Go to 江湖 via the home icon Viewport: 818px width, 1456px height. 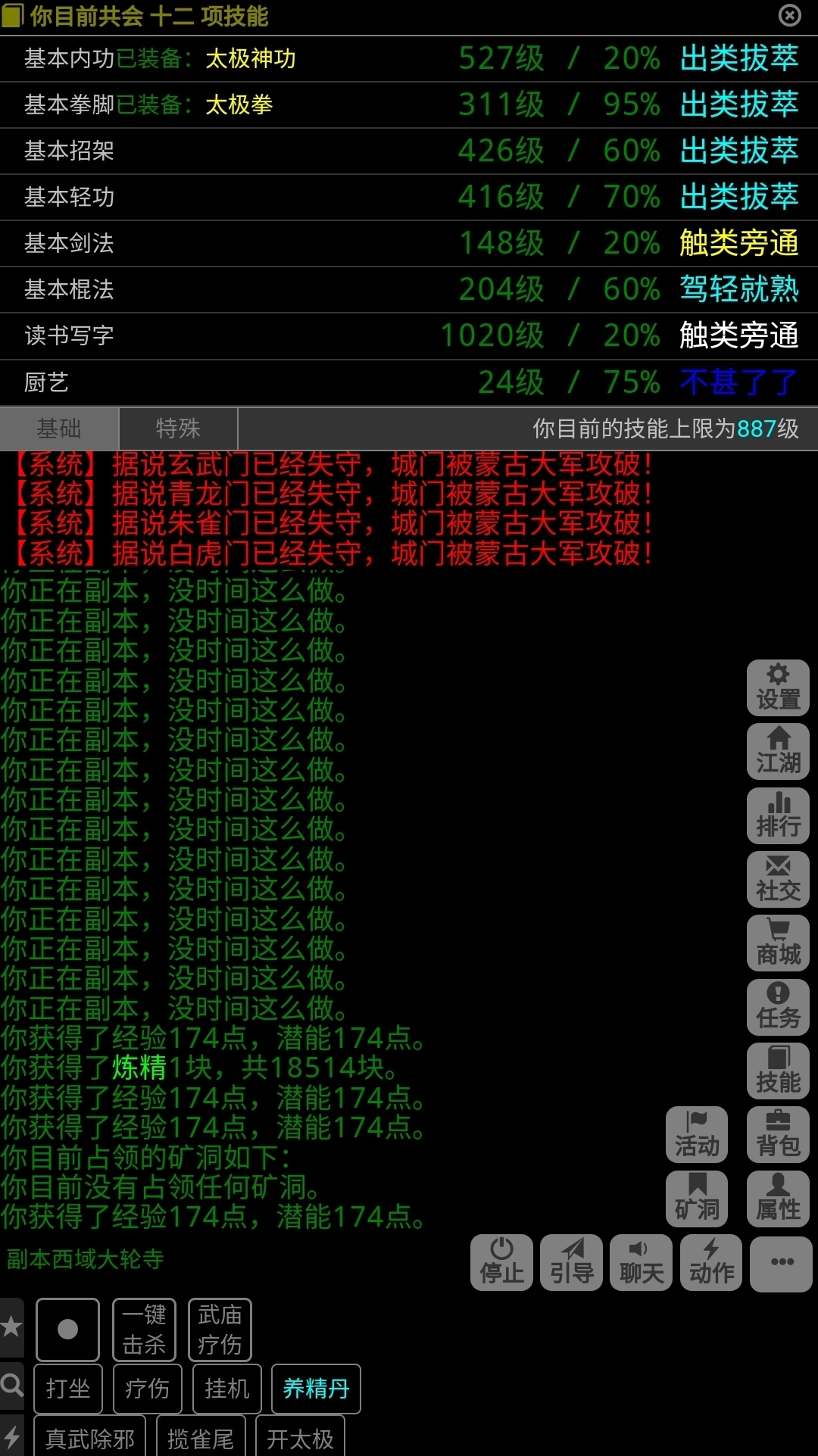[778, 753]
